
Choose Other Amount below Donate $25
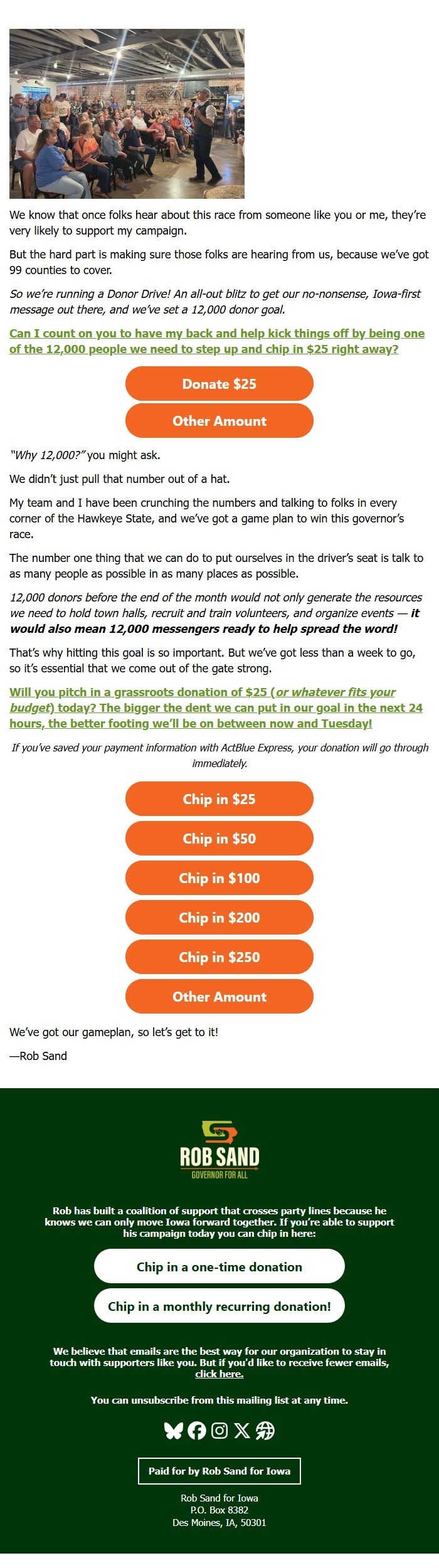[219, 421]
